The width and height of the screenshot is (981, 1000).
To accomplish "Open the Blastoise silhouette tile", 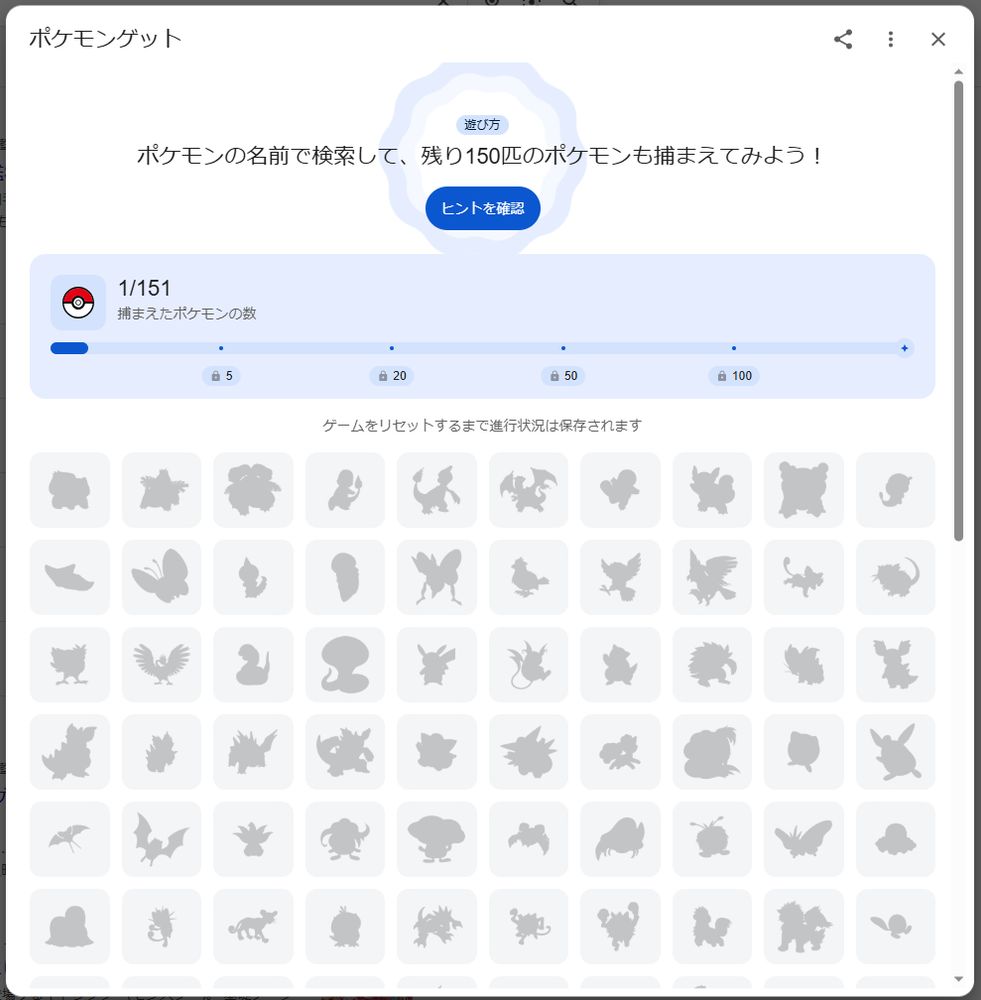I will point(804,490).
